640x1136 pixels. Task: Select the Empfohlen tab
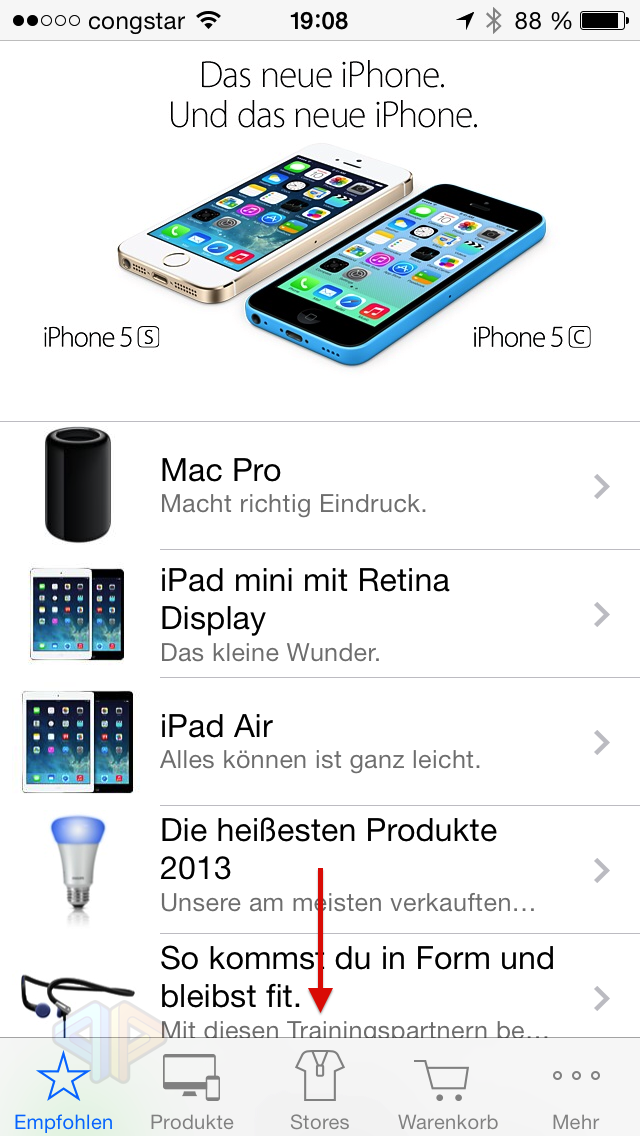64,1087
